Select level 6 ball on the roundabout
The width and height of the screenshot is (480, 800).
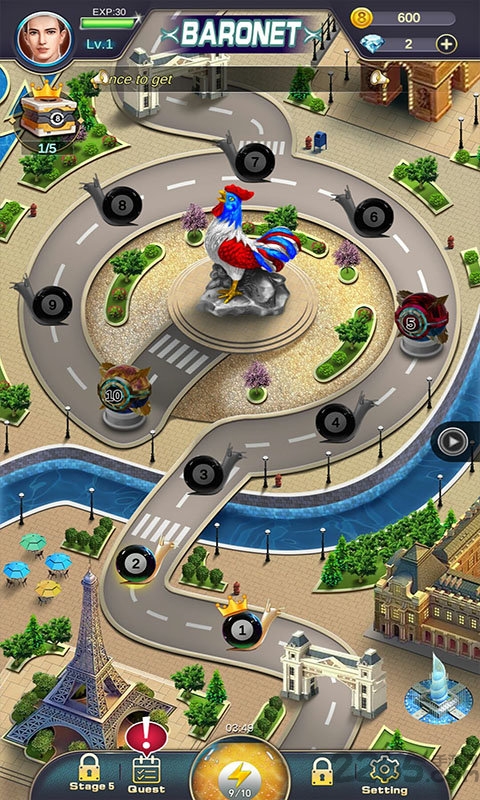[373, 217]
